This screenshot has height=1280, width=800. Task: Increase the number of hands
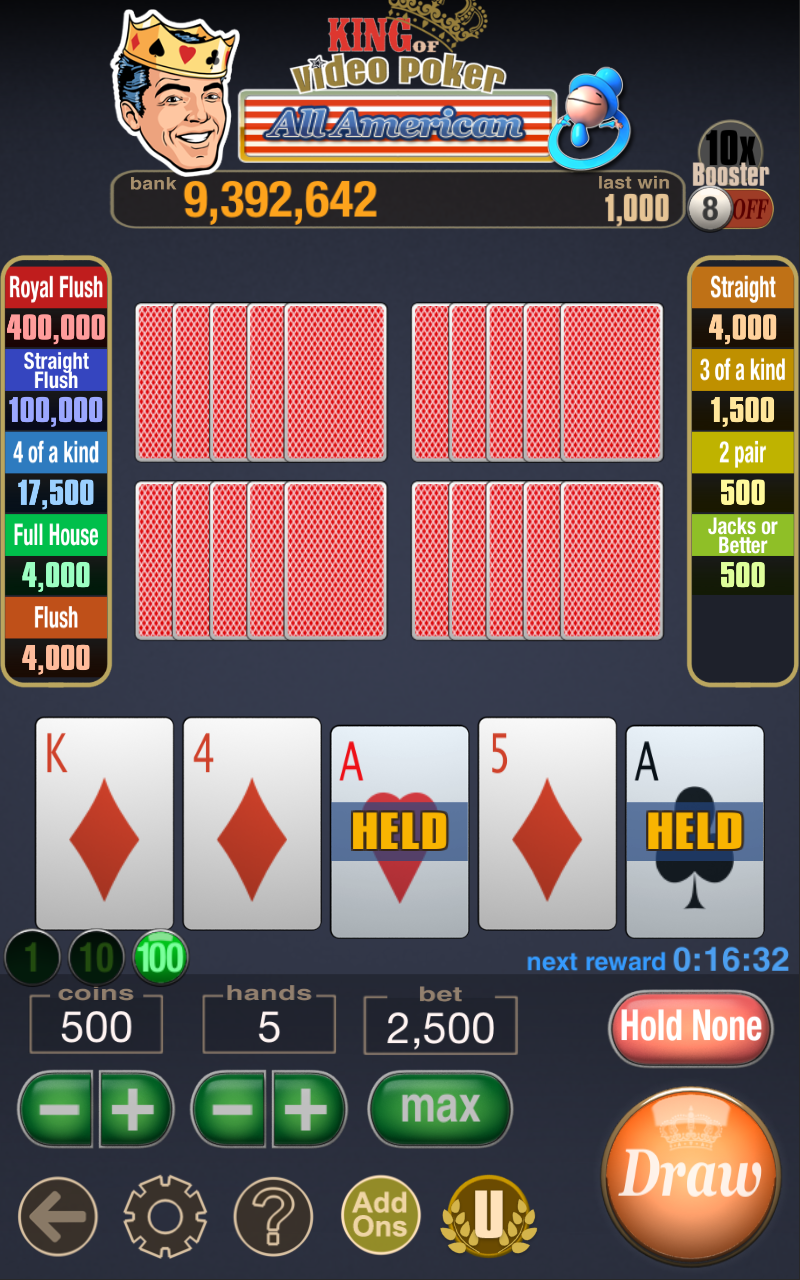pyautogui.click(x=308, y=1108)
